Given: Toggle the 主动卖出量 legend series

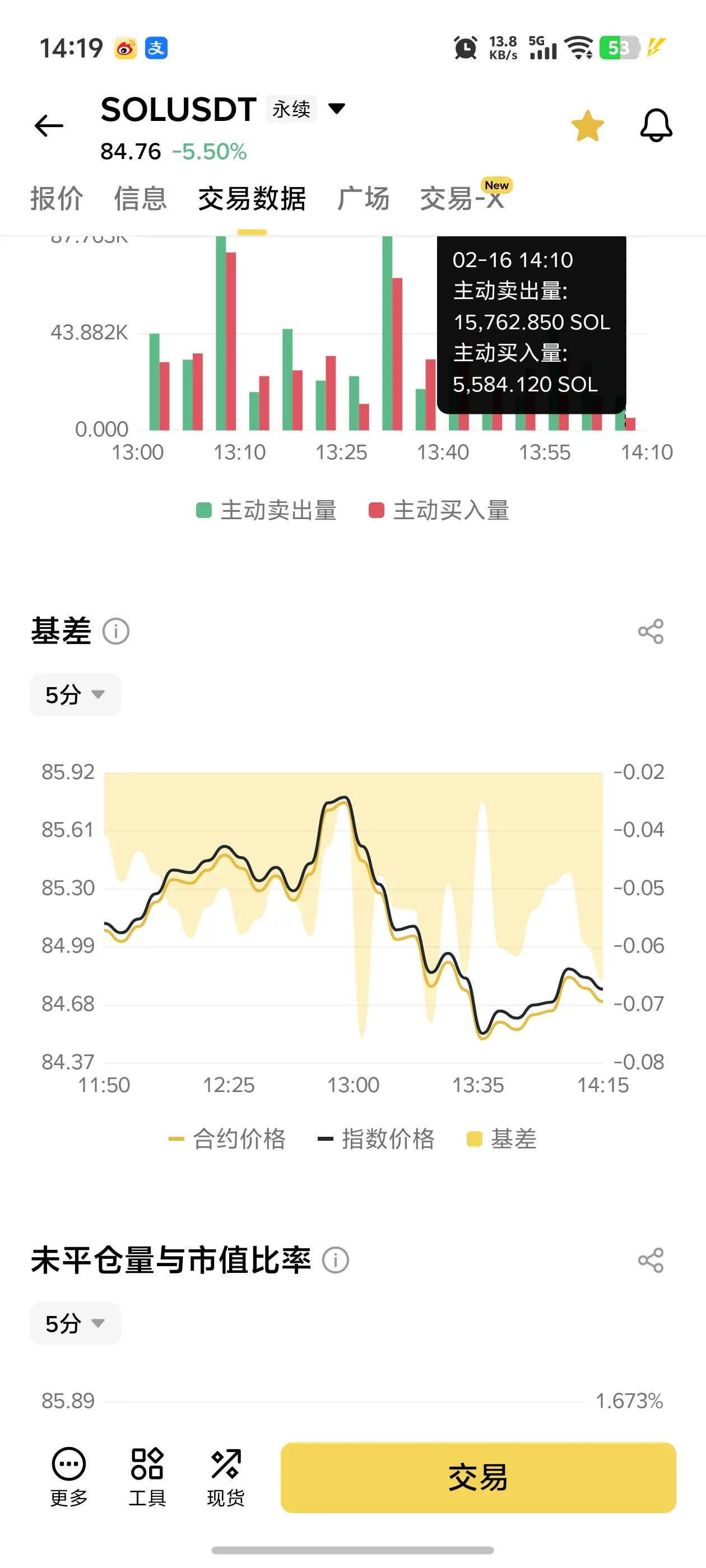Looking at the screenshot, I should tap(266, 510).
